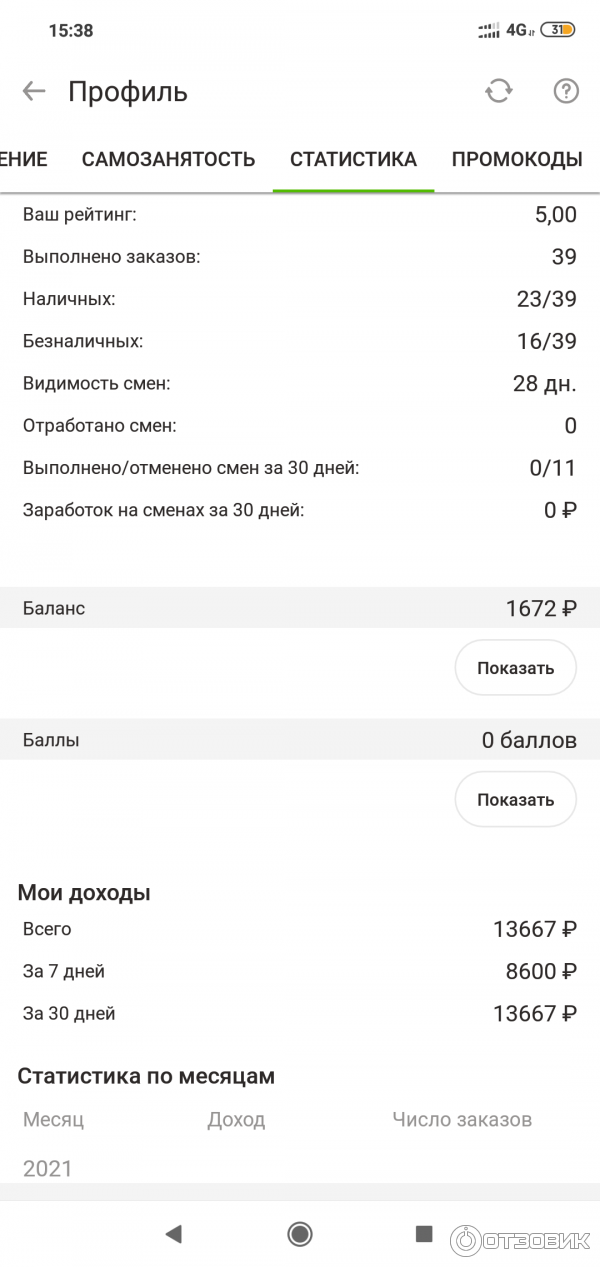Refresh profile data with sync icon
600x1267 pixels.
498,92
